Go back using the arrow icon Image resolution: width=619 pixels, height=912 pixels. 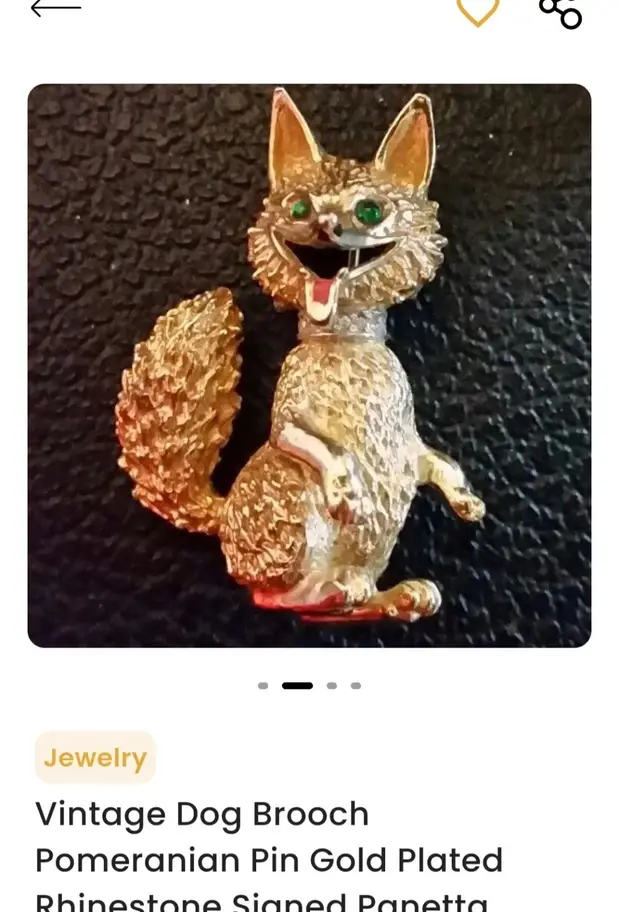(55, 9)
